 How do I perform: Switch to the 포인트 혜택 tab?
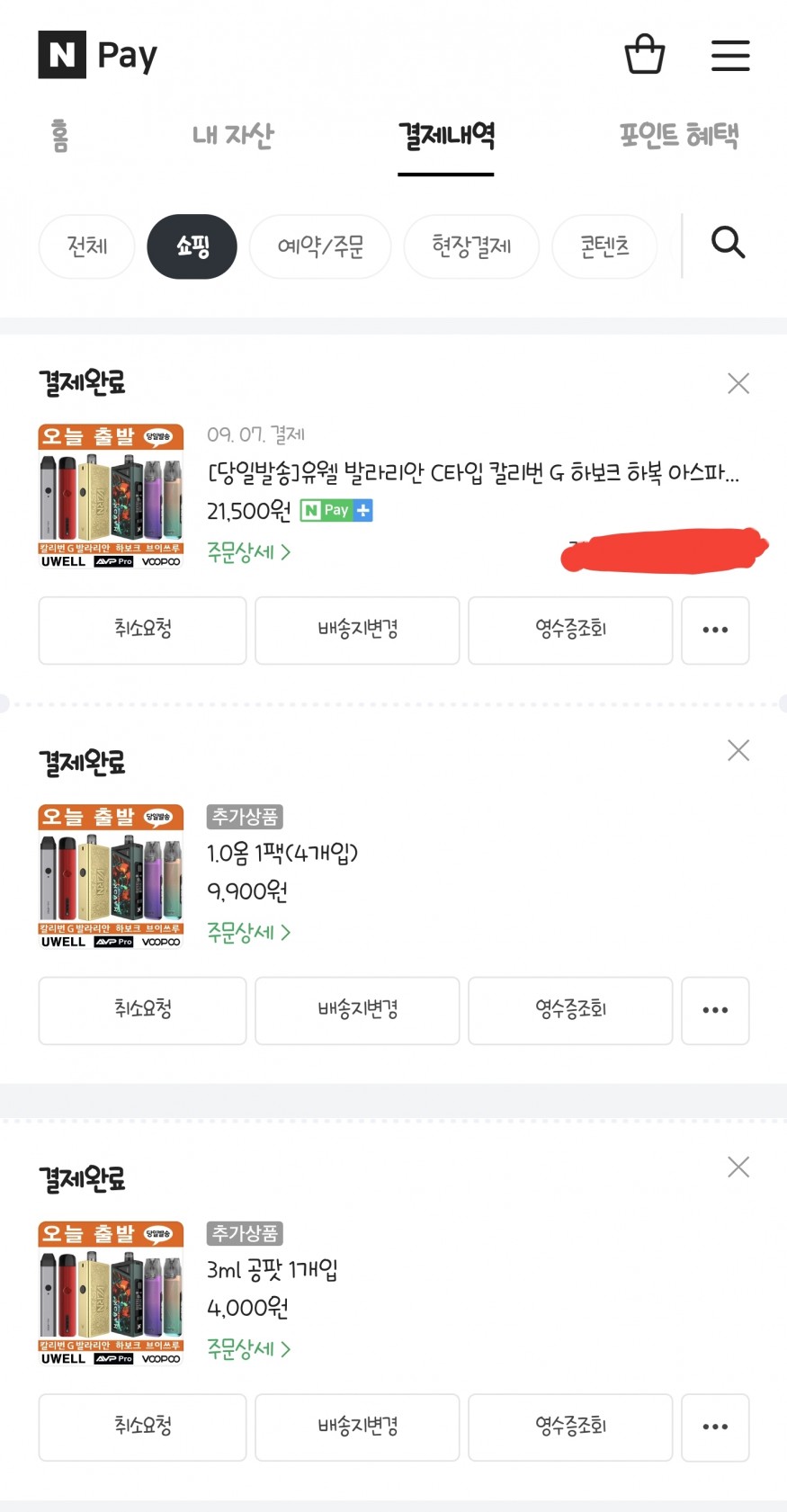[x=678, y=136]
